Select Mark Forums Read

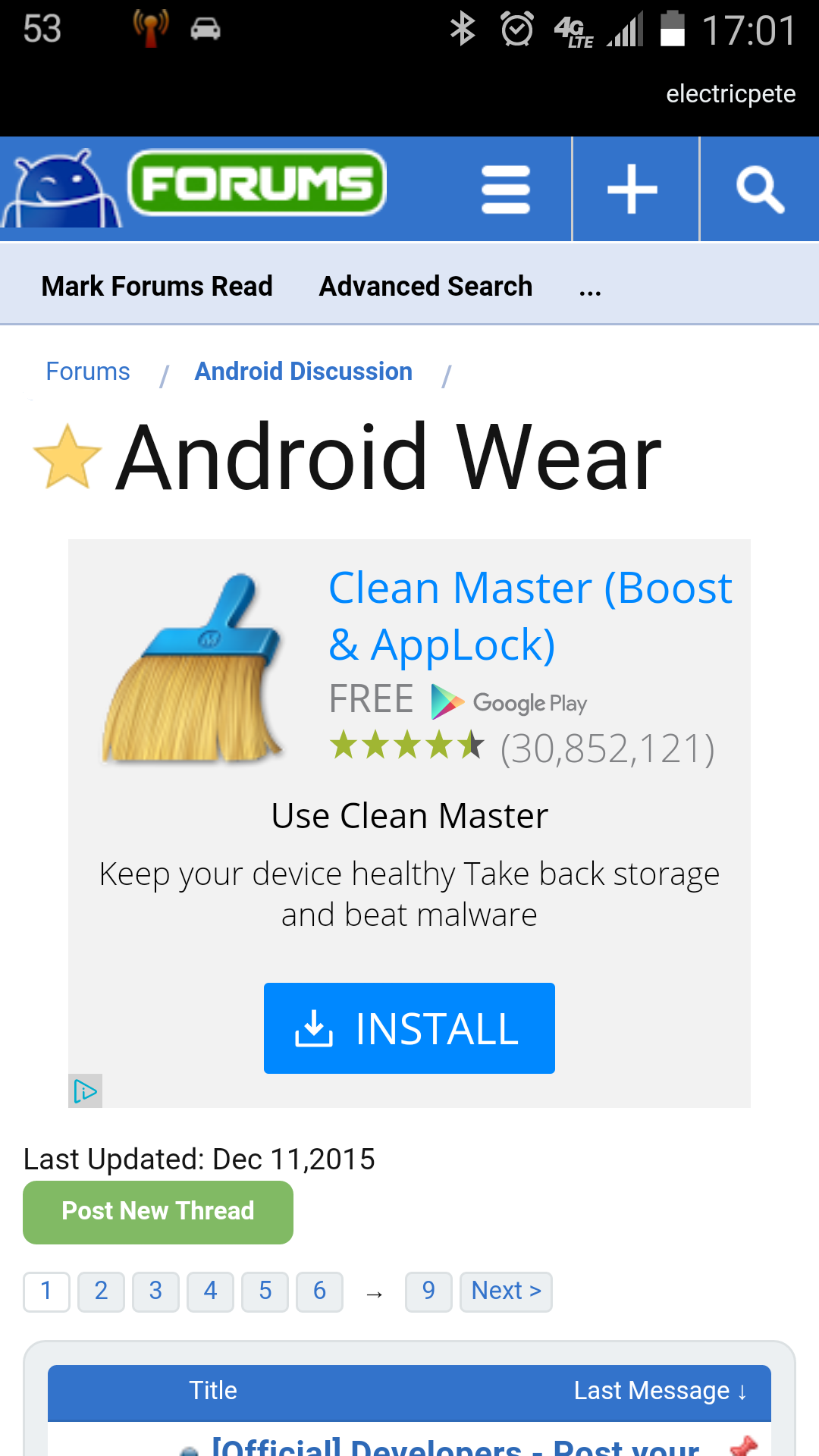(157, 287)
